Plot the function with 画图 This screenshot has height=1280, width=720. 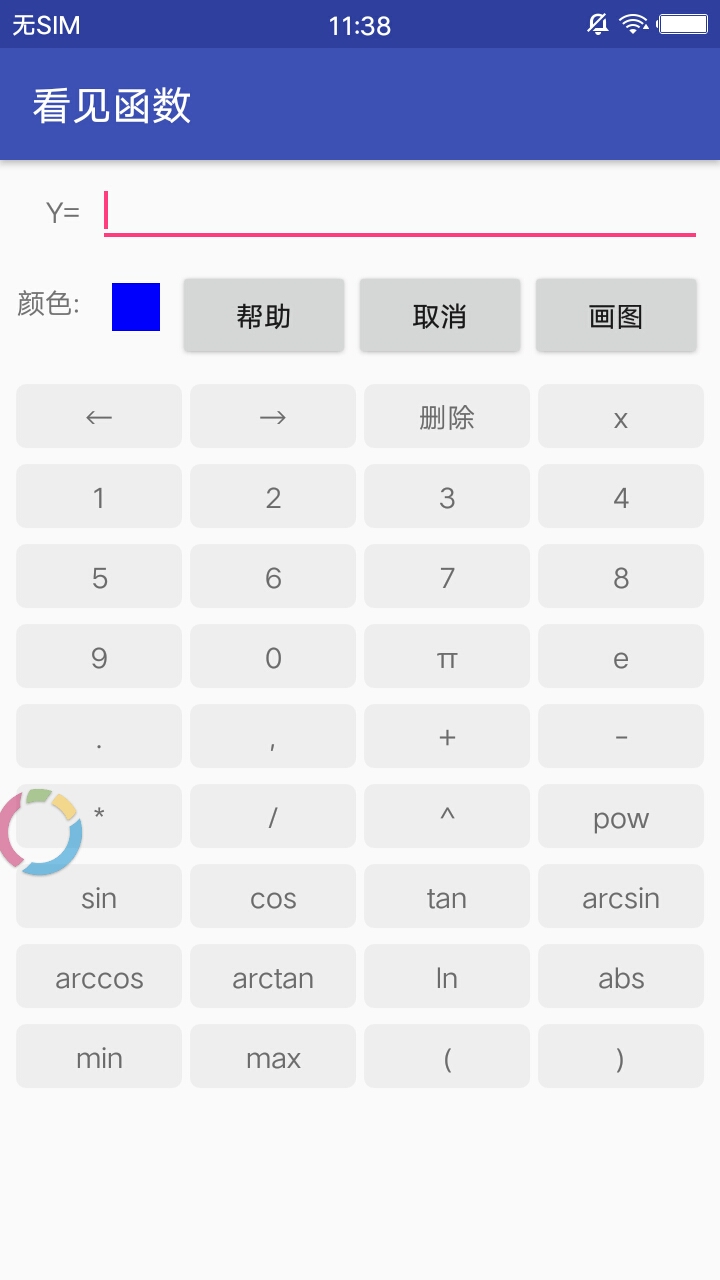point(616,316)
